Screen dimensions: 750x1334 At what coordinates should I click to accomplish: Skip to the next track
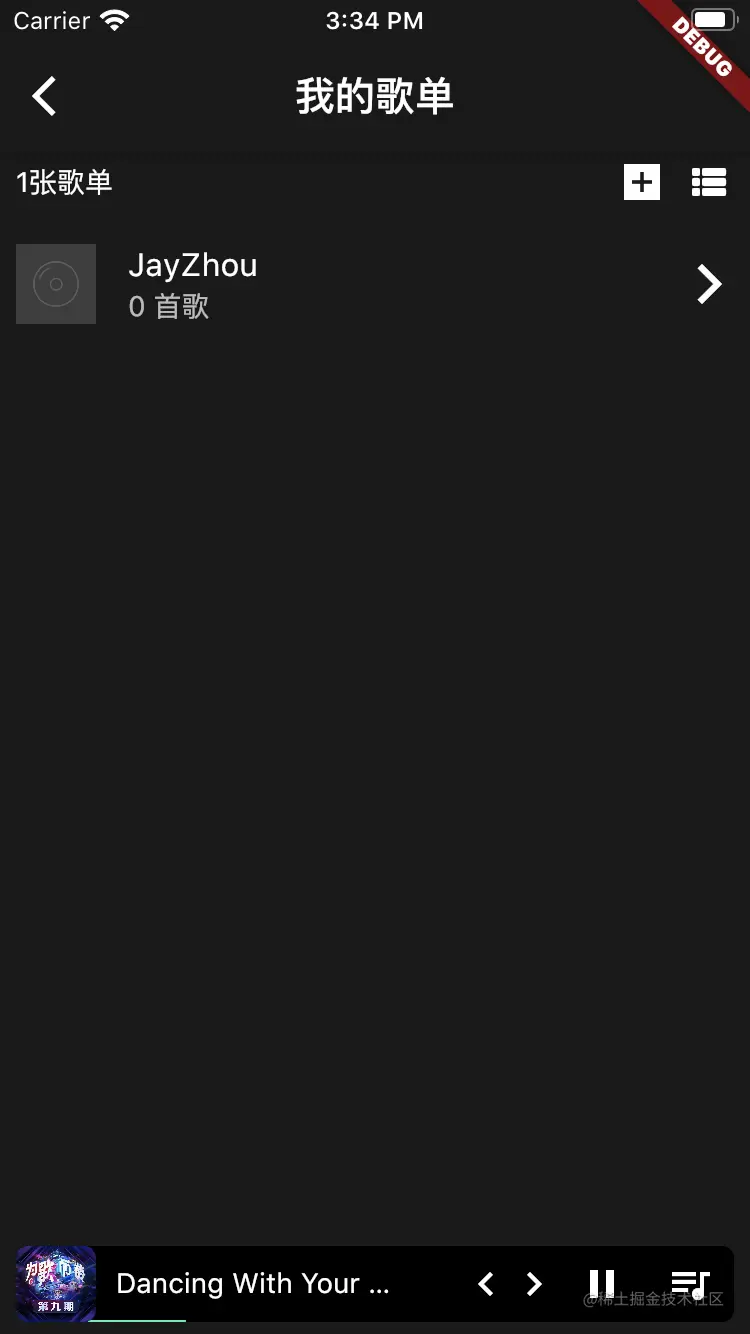[534, 1284]
